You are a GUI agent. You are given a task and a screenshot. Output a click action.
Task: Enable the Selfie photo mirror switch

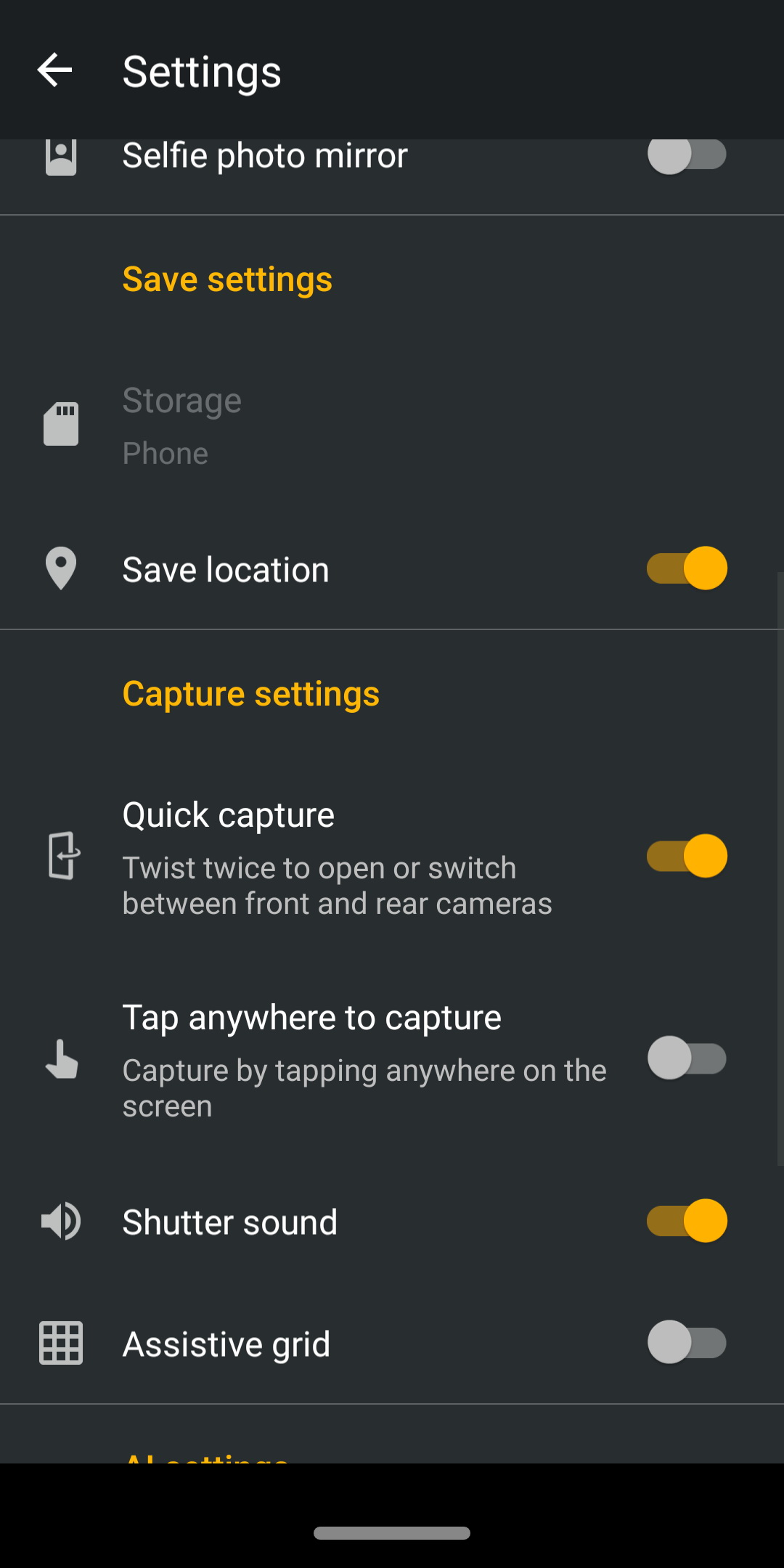(x=687, y=155)
